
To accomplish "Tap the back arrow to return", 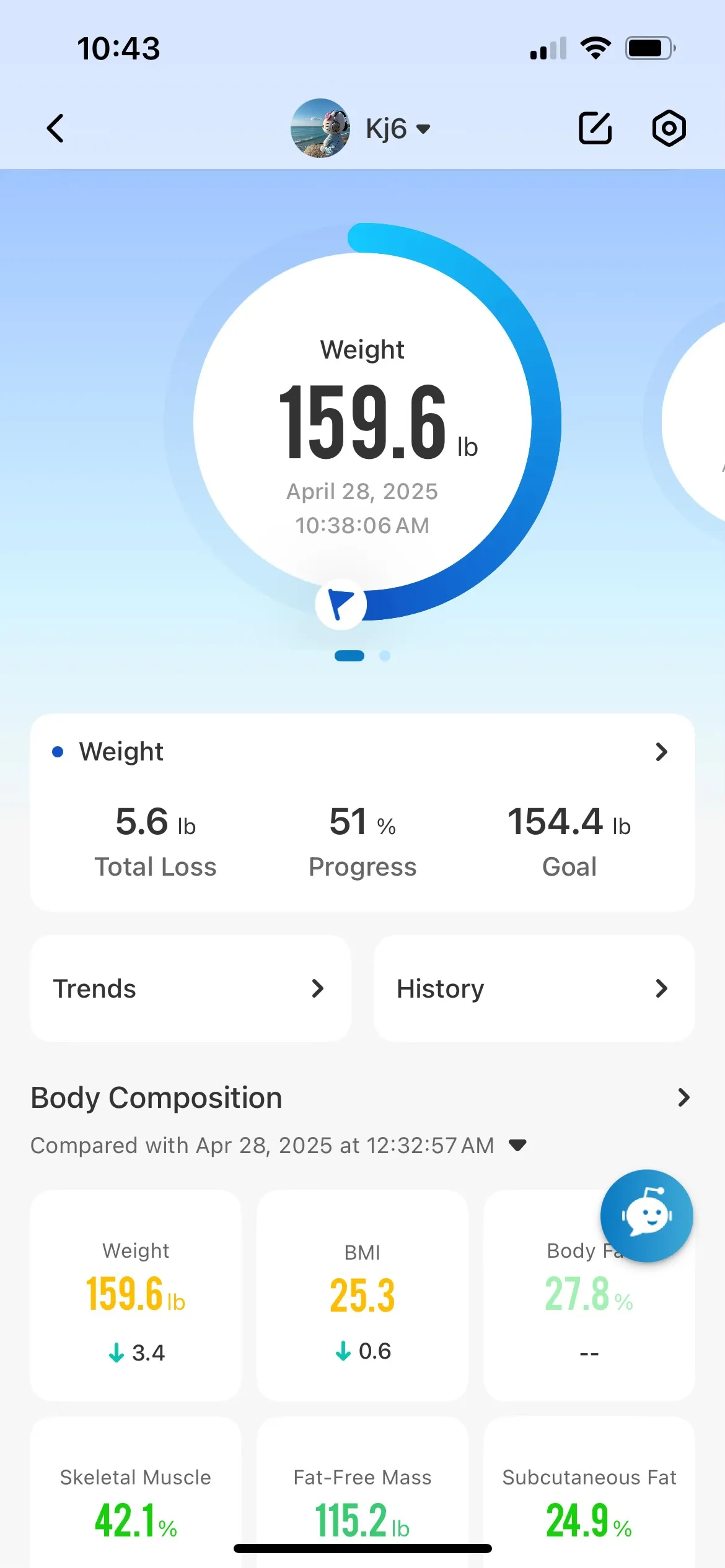I will pos(55,128).
